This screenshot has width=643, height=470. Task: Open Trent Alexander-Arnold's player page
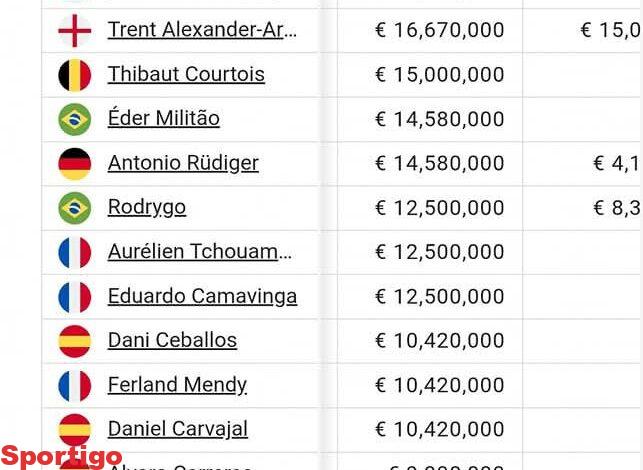pos(202,30)
